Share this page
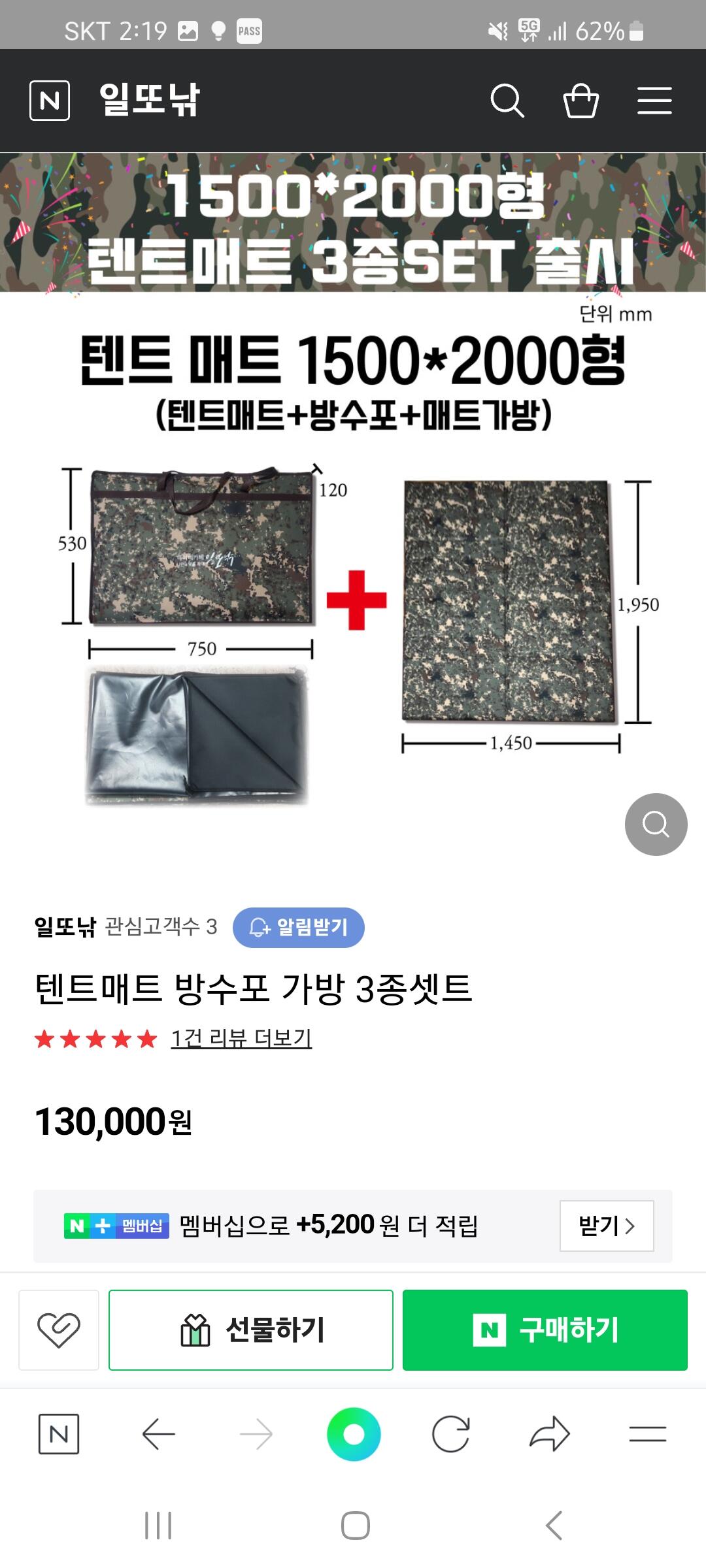Viewport: 706px width, 1568px height. coord(550,1434)
